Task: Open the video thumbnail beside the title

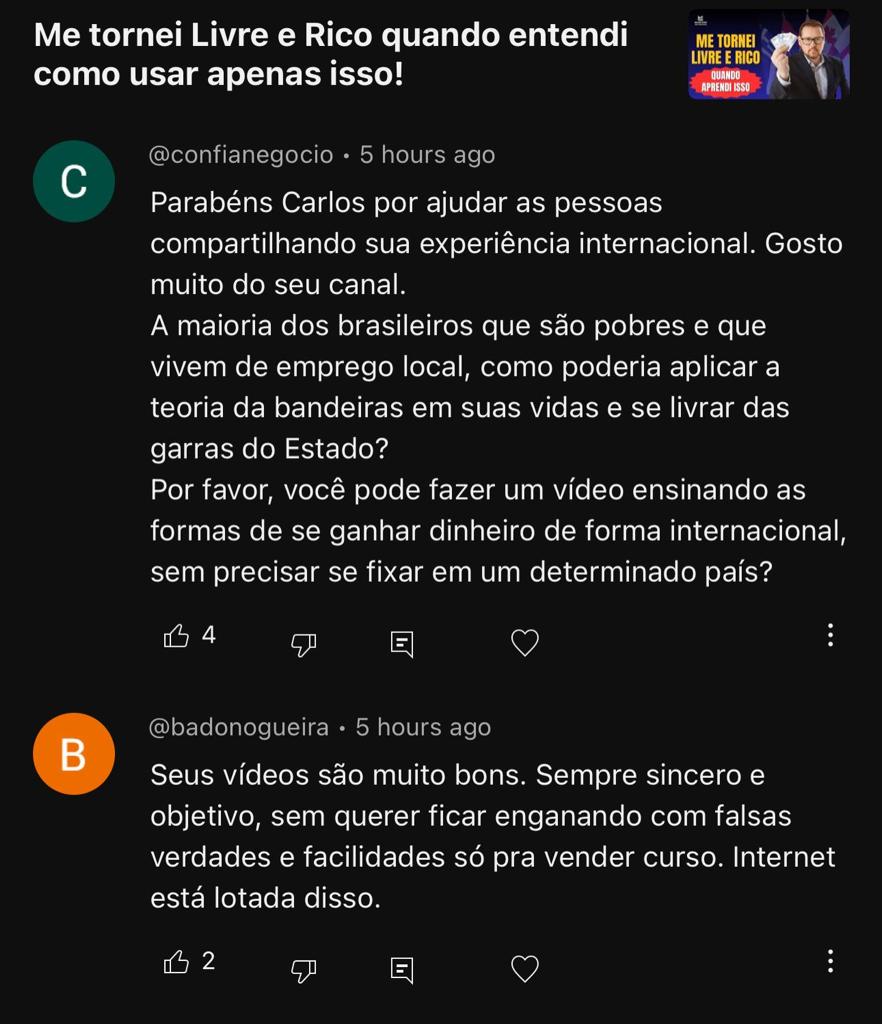Action: pyautogui.click(x=768, y=55)
